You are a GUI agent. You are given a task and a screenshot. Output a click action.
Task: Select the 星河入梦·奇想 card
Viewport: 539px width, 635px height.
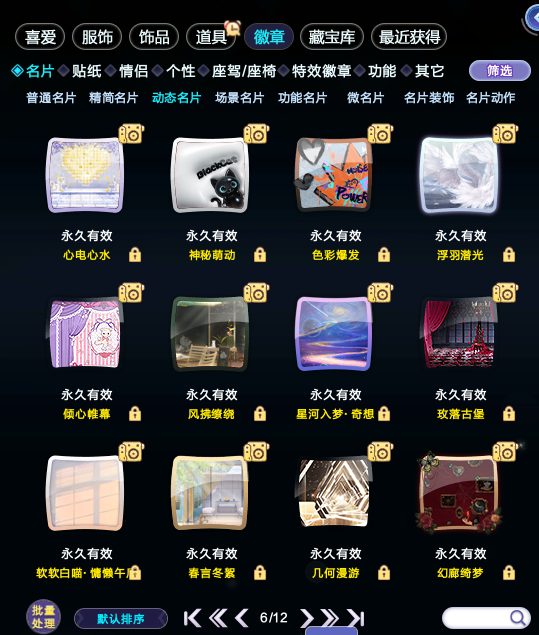click(334, 334)
